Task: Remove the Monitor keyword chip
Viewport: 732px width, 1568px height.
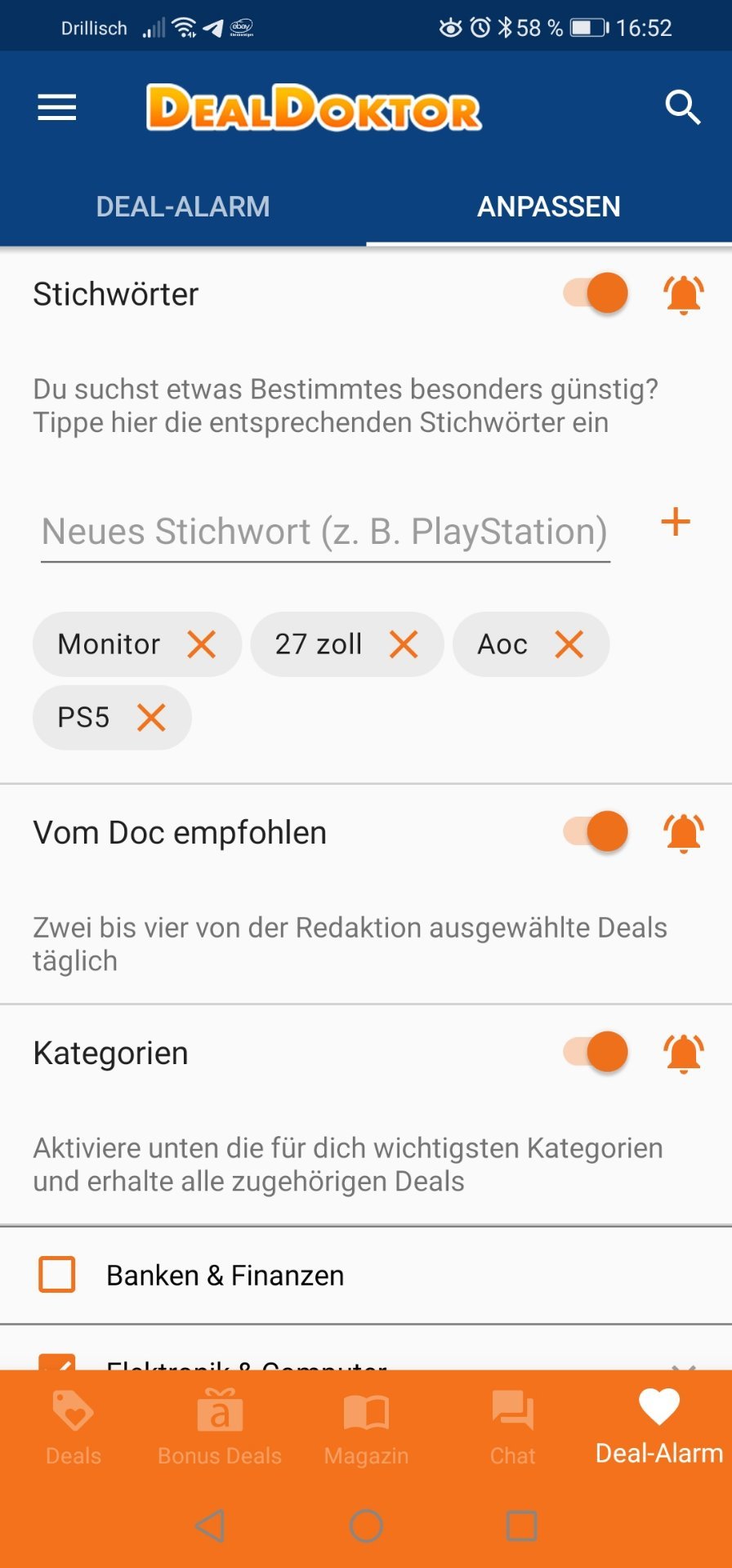Action: tap(202, 644)
